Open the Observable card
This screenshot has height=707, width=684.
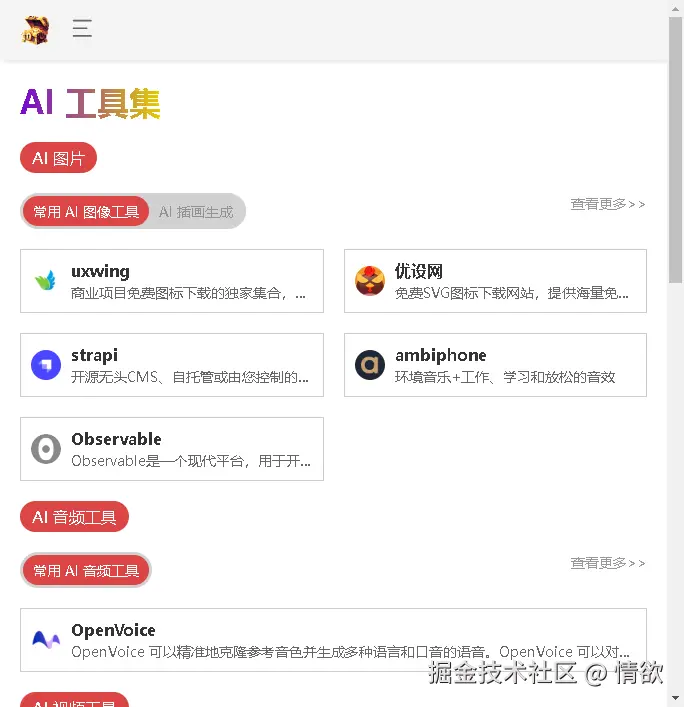click(172, 449)
